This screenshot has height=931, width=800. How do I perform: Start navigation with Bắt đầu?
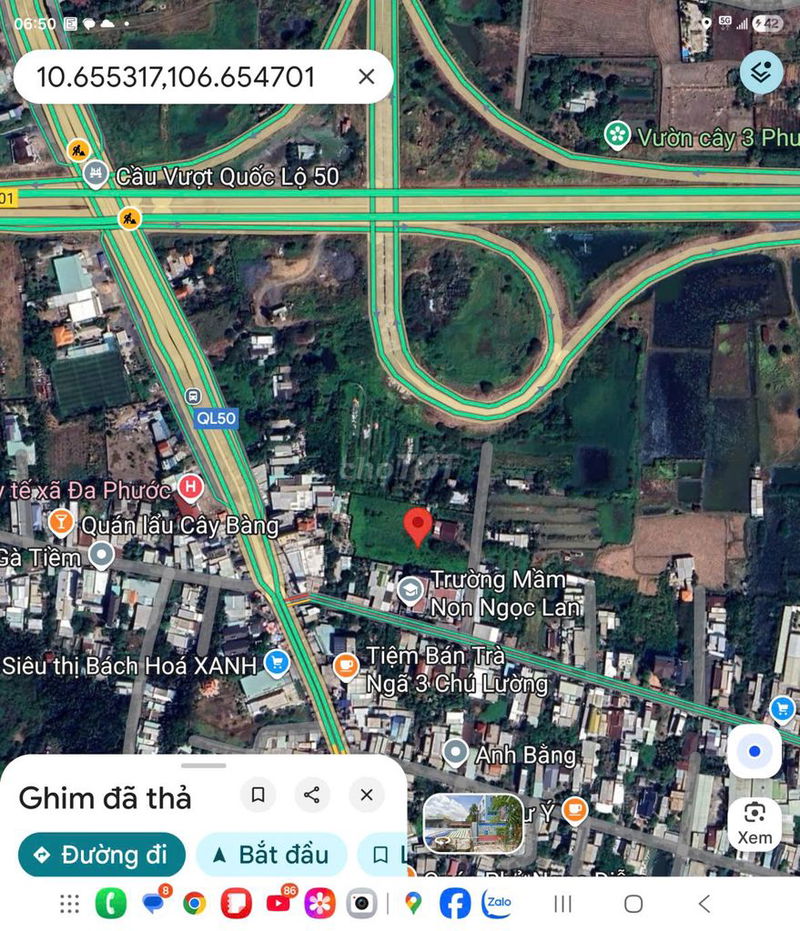(x=270, y=855)
